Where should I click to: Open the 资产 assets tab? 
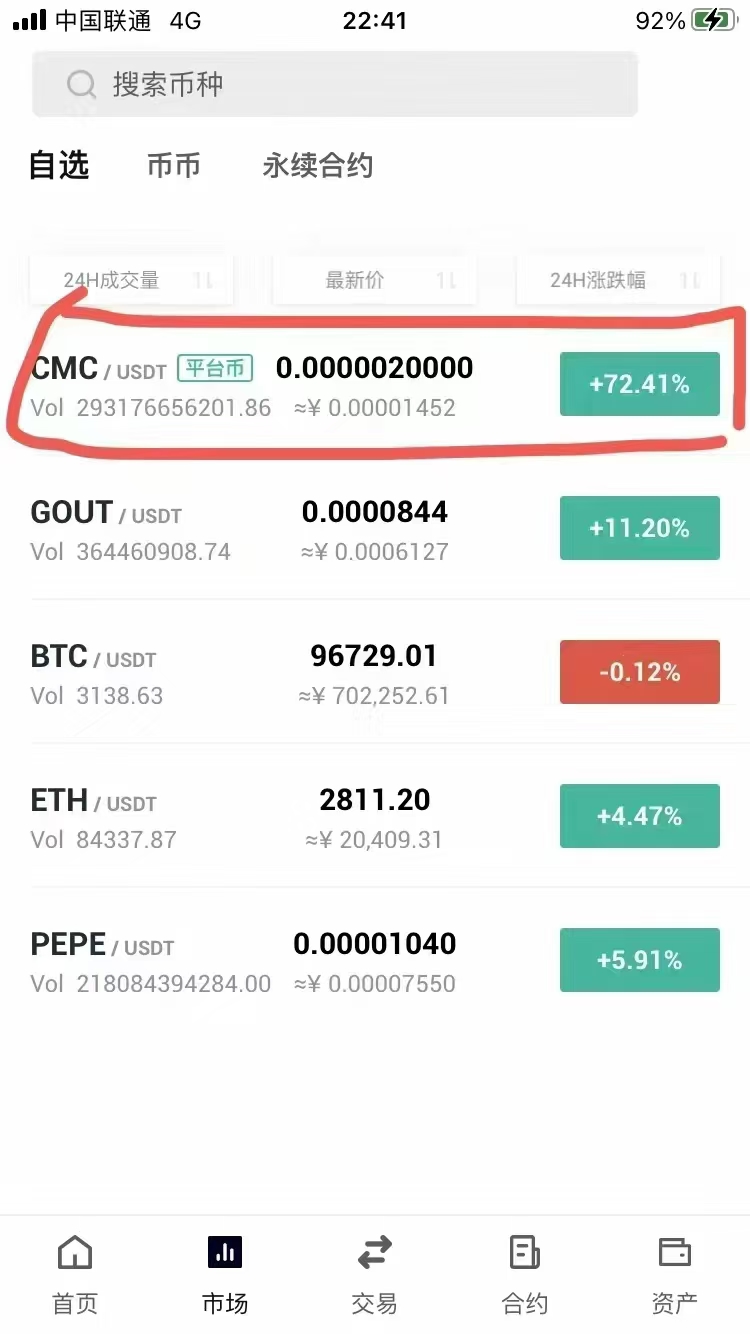pyautogui.click(x=675, y=1275)
